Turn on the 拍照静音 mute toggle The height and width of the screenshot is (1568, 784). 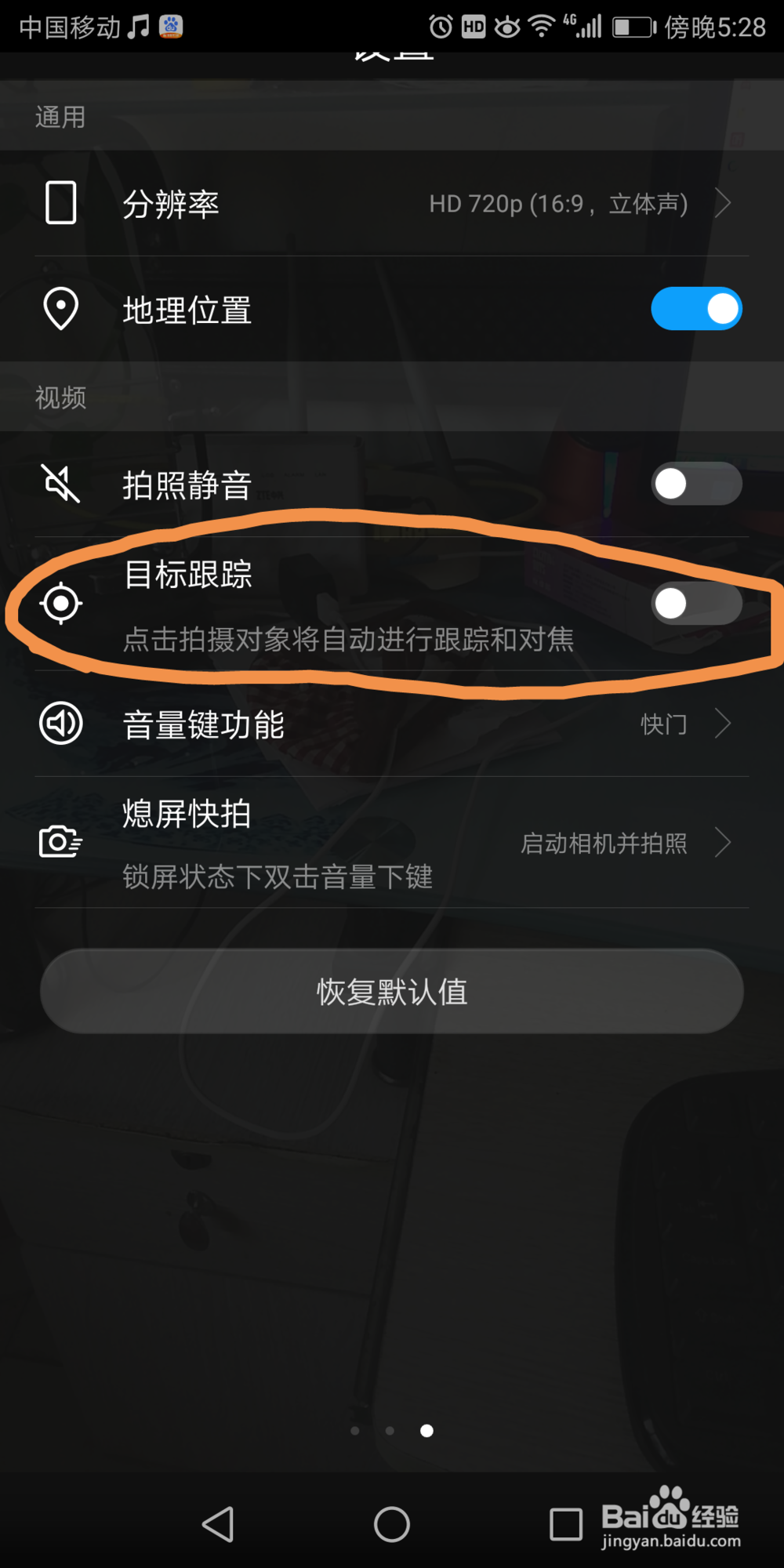pos(696,484)
